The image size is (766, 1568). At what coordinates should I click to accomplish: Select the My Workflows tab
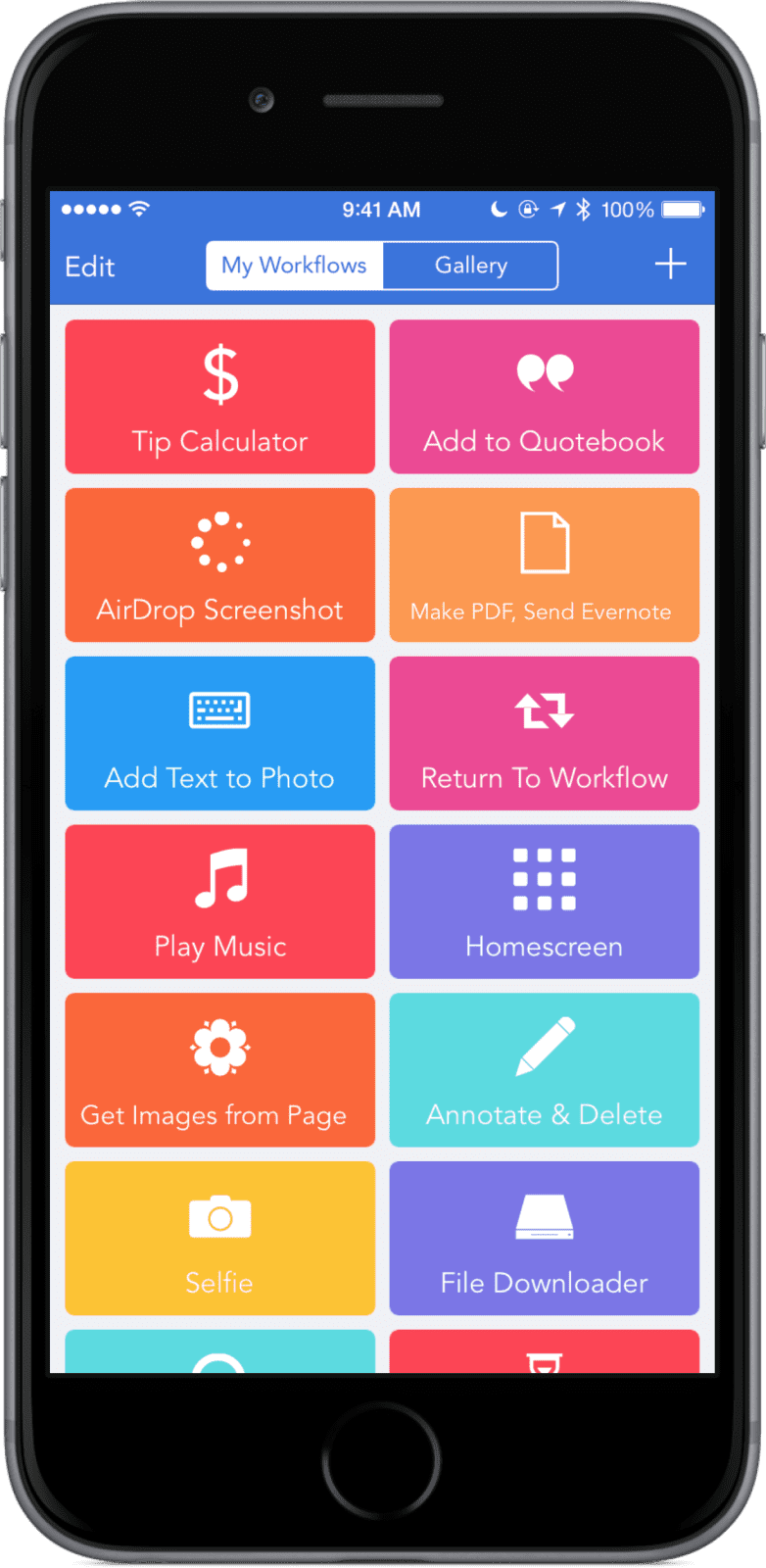pyautogui.click(x=294, y=266)
